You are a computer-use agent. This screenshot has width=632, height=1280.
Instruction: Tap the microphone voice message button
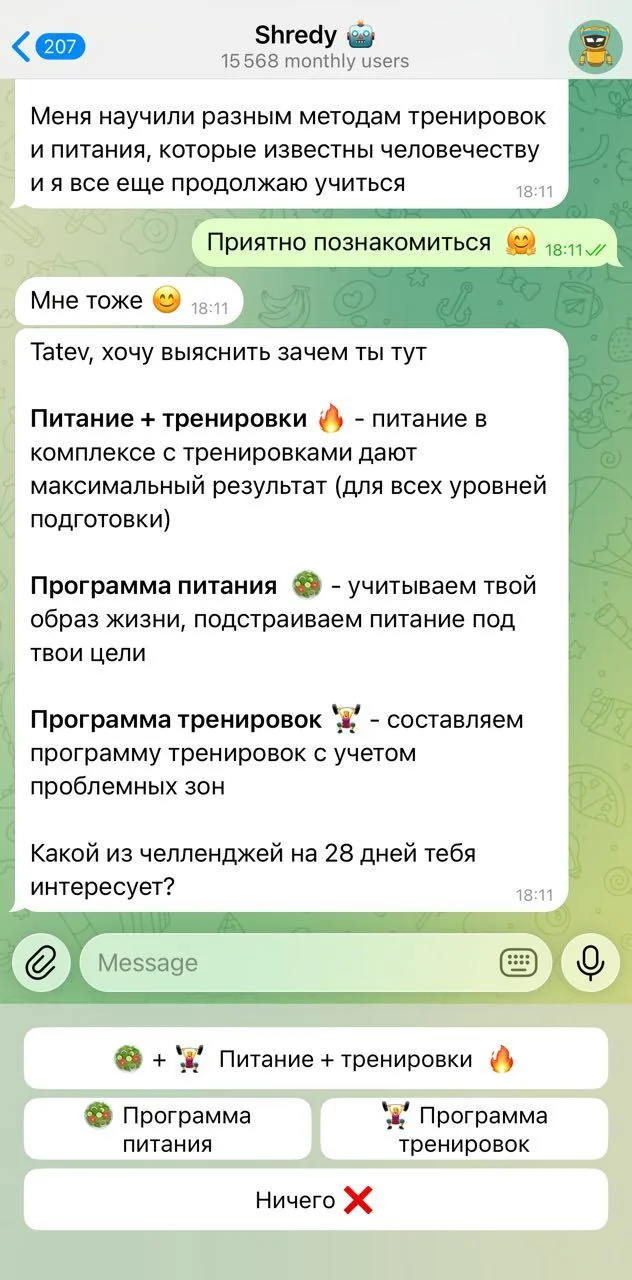590,963
